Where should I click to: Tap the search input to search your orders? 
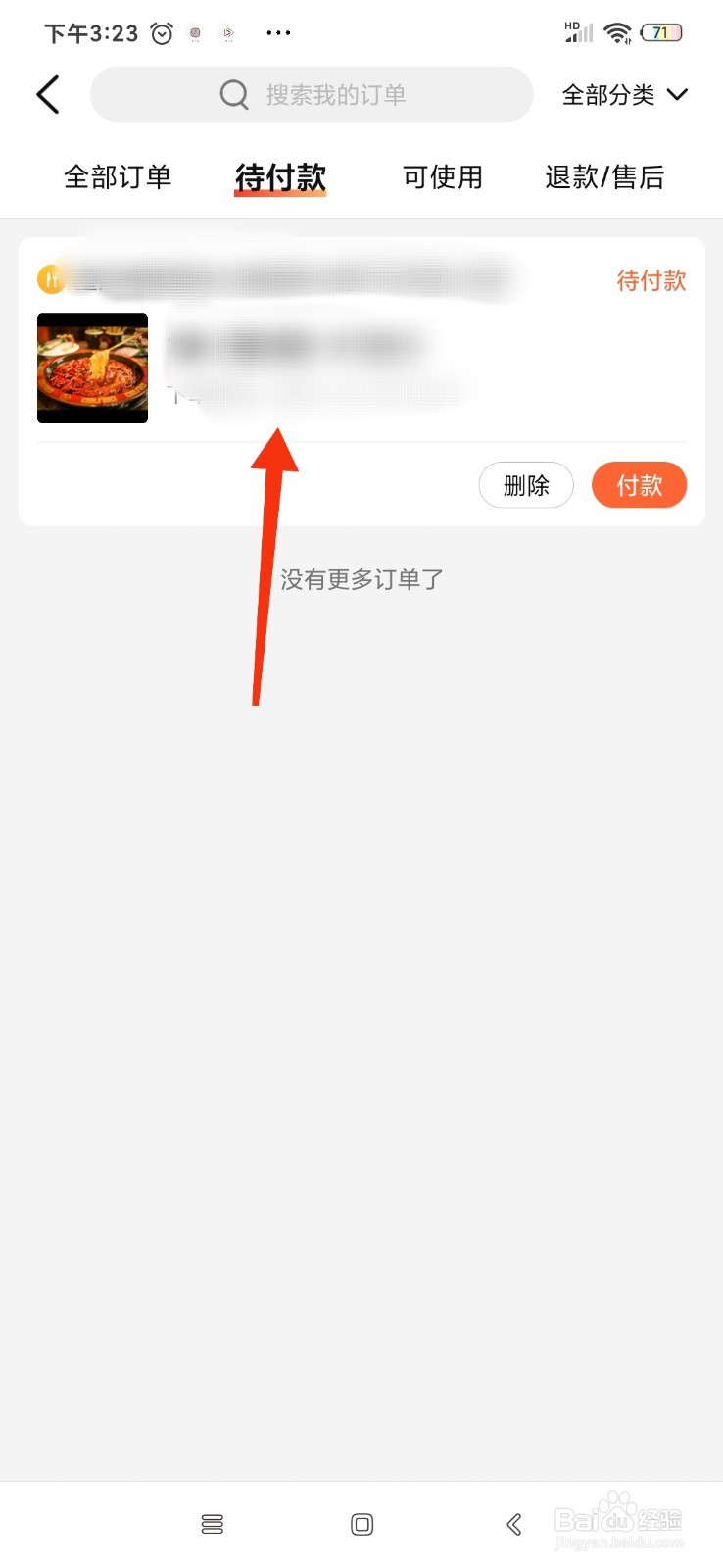coord(333,94)
